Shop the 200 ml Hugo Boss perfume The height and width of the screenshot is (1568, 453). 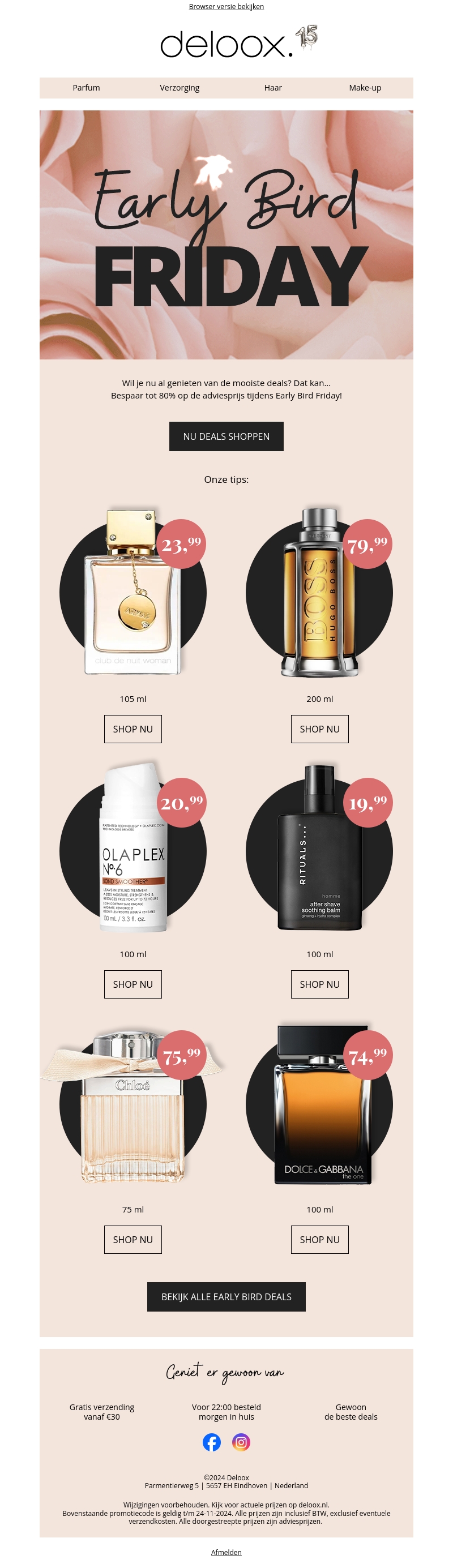320,729
